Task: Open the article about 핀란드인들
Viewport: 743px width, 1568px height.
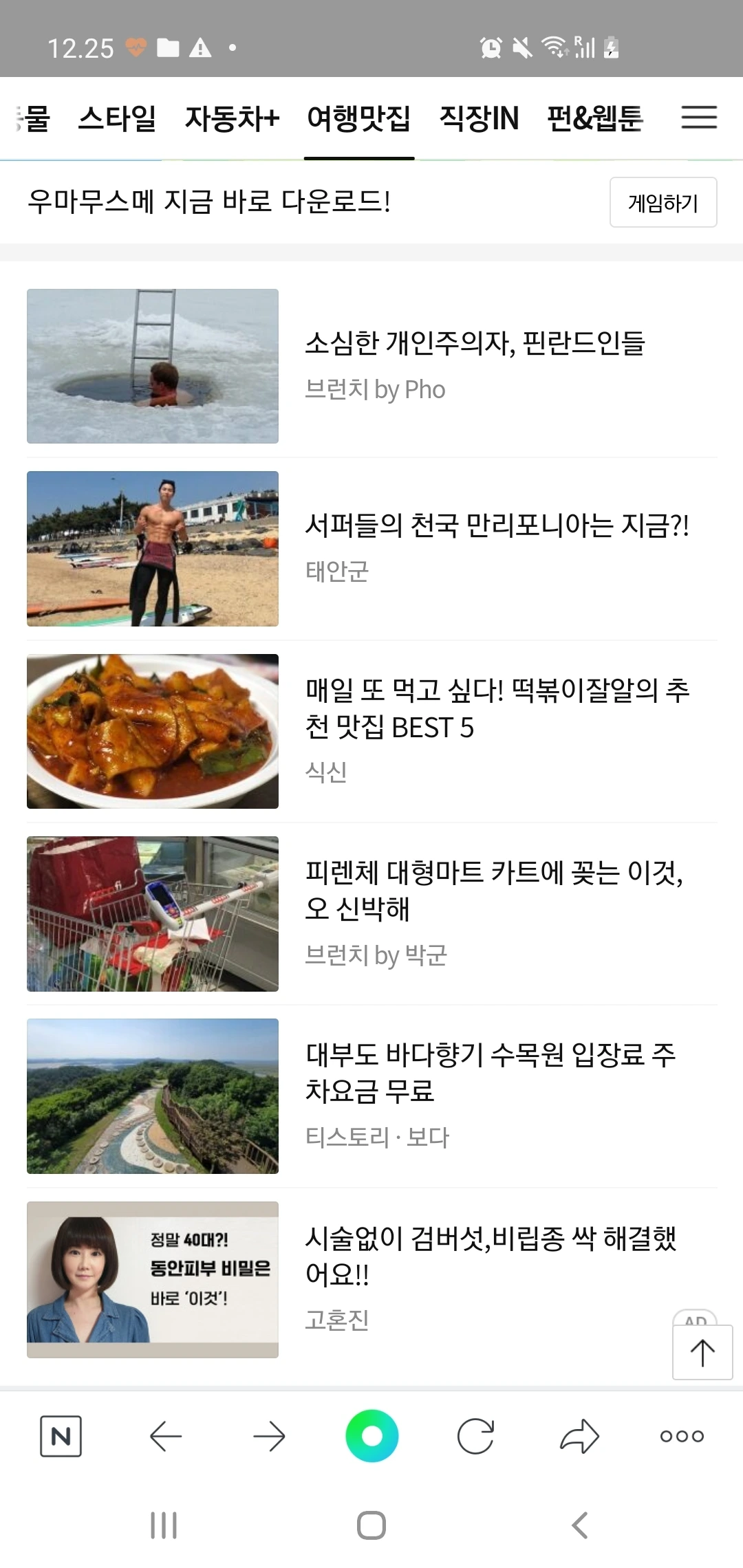Action: [x=475, y=342]
